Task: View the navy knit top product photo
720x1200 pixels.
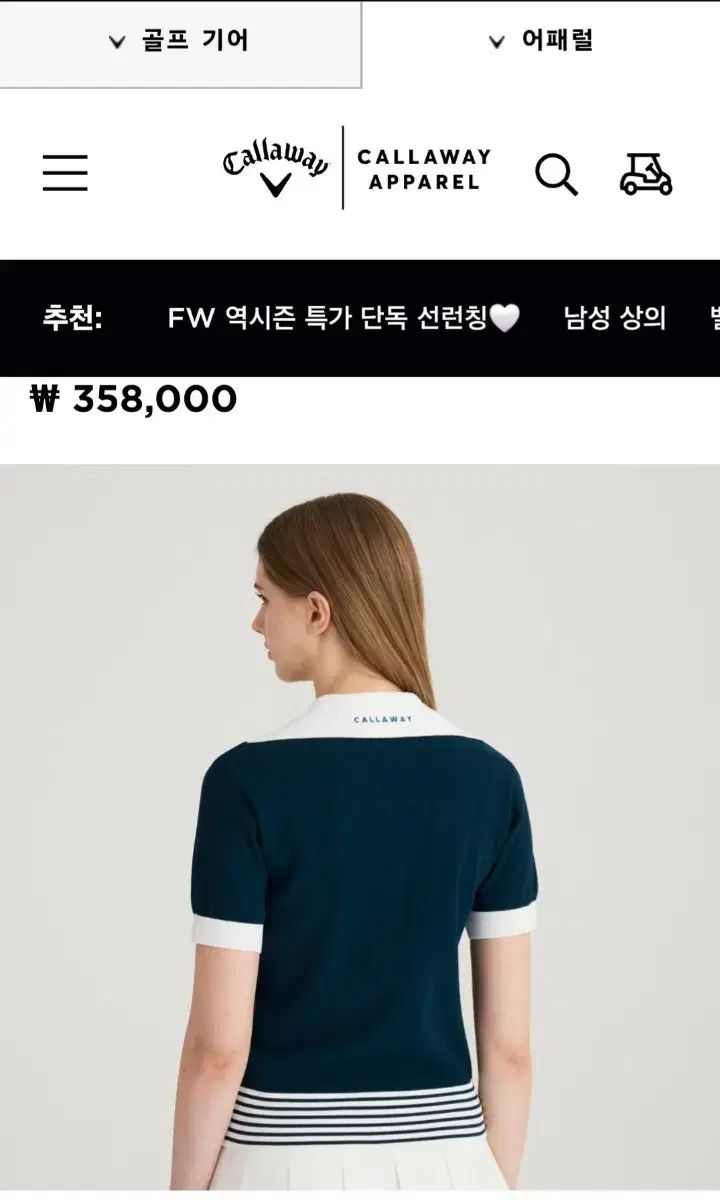Action: (x=360, y=830)
